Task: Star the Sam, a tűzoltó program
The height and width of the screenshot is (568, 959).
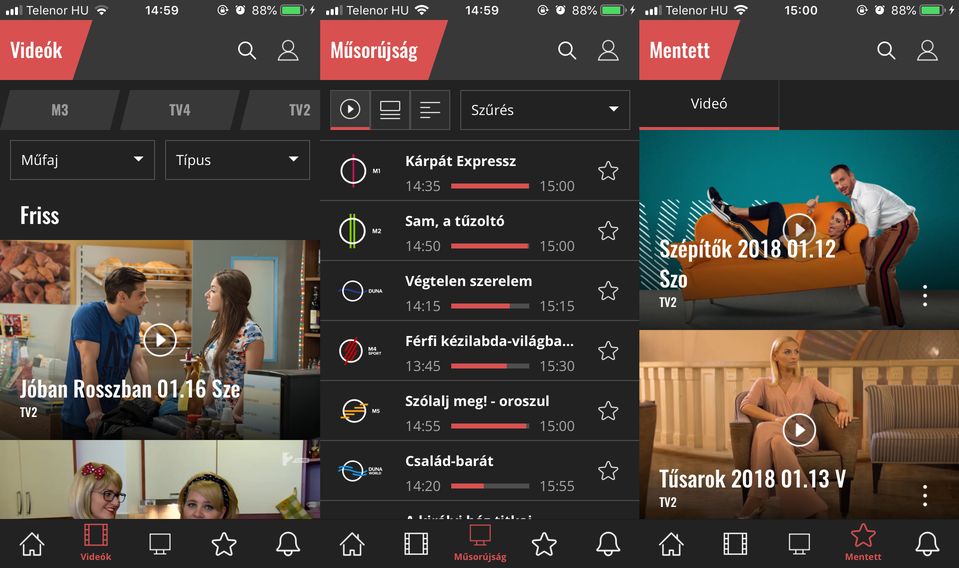Action: [x=608, y=231]
